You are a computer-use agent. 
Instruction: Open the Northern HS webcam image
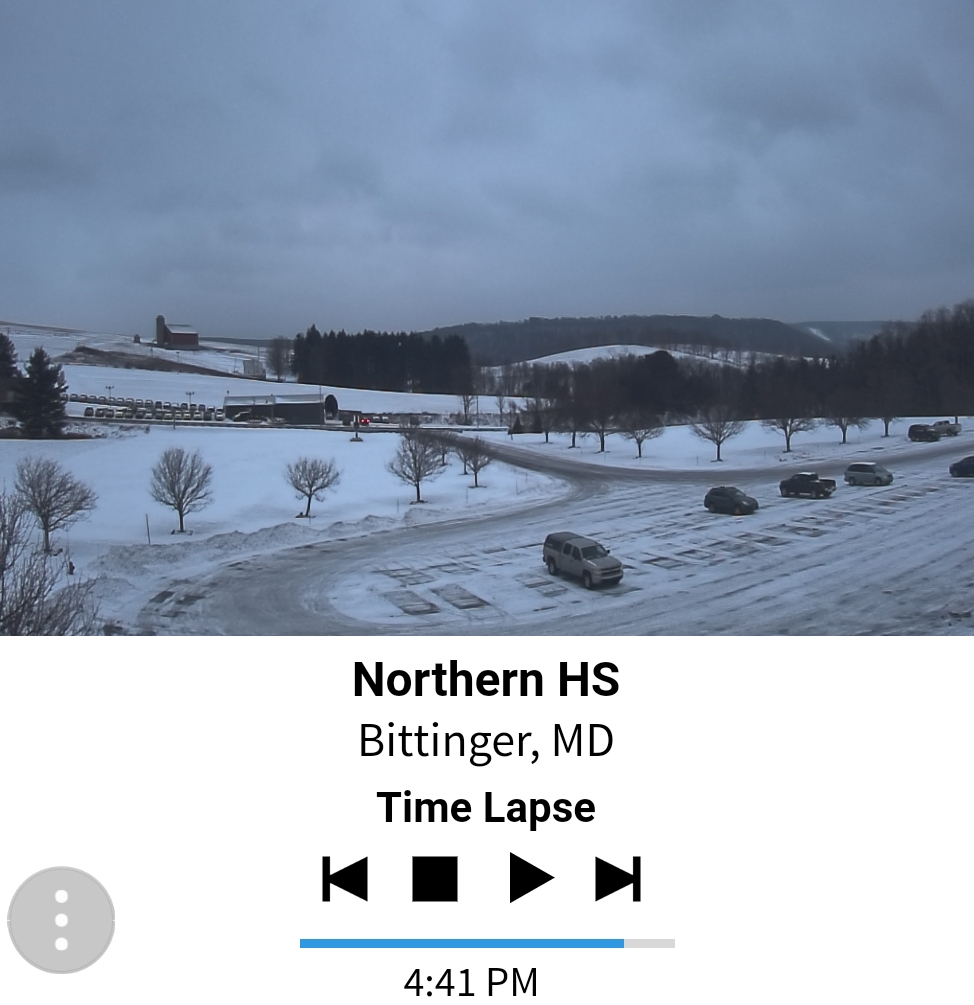487,318
